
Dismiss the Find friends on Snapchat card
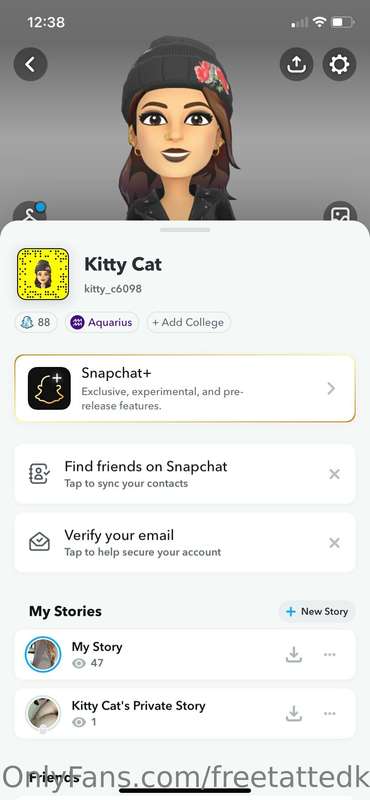(334, 474)
